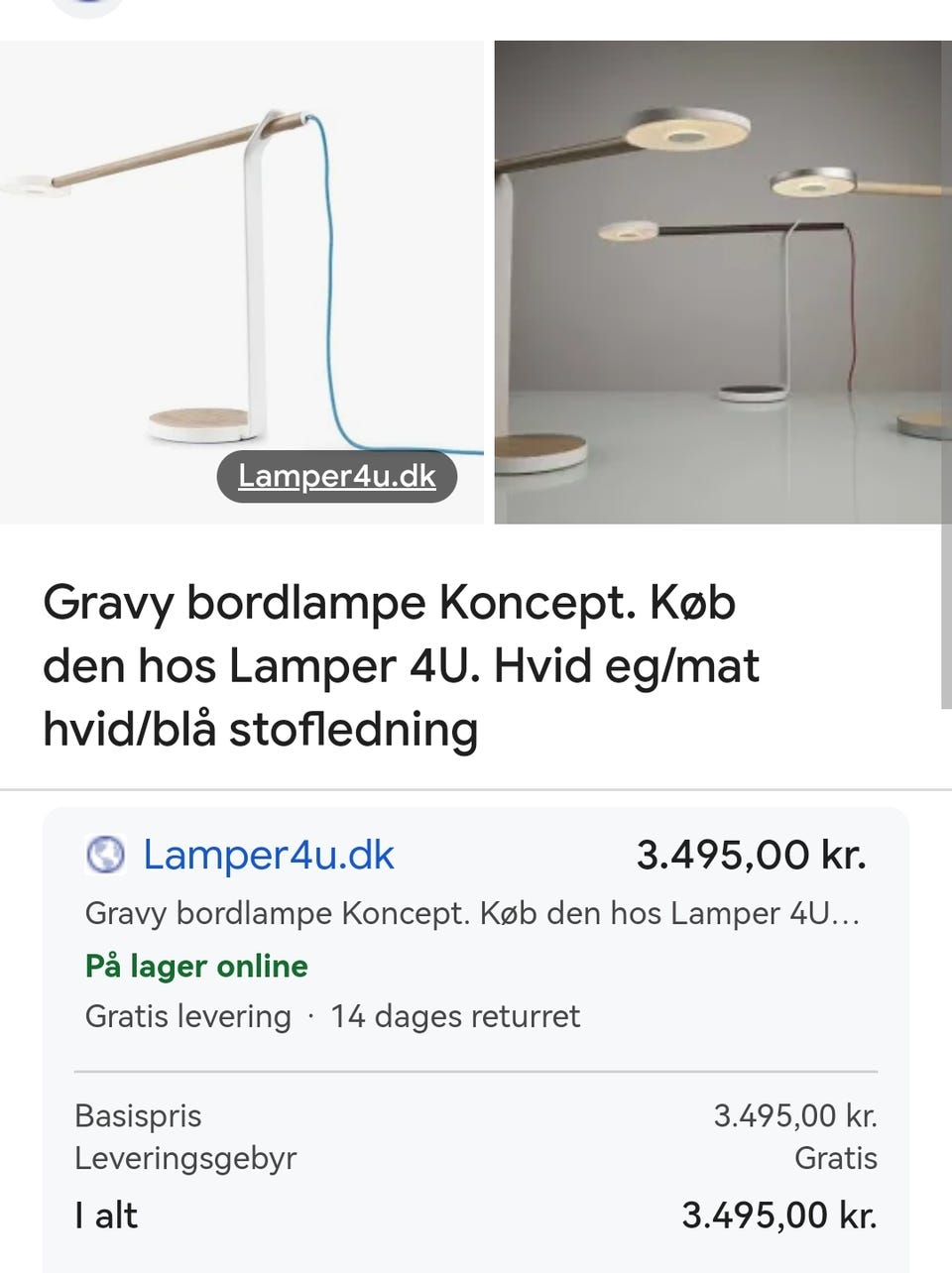Click the Lamper4u.dk watermark on the image
This screenshot has width=952, height=1273.
pyautogui.click(x=336, y=476)
